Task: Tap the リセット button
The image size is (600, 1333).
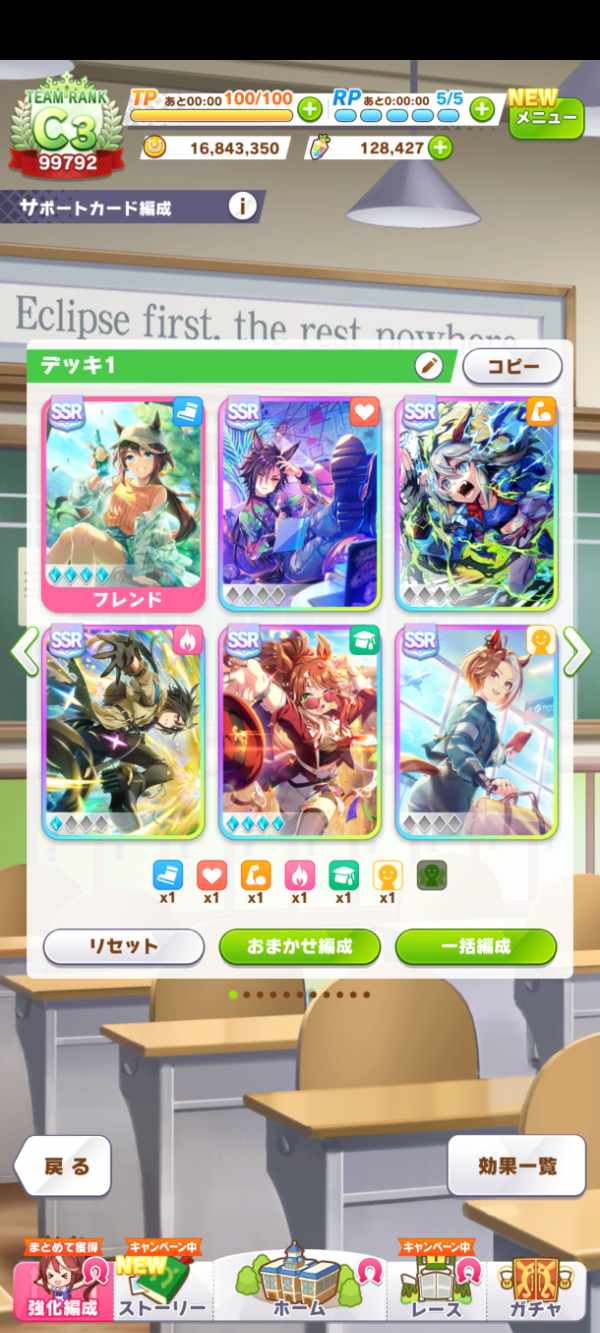Action: tap(124, 946)
